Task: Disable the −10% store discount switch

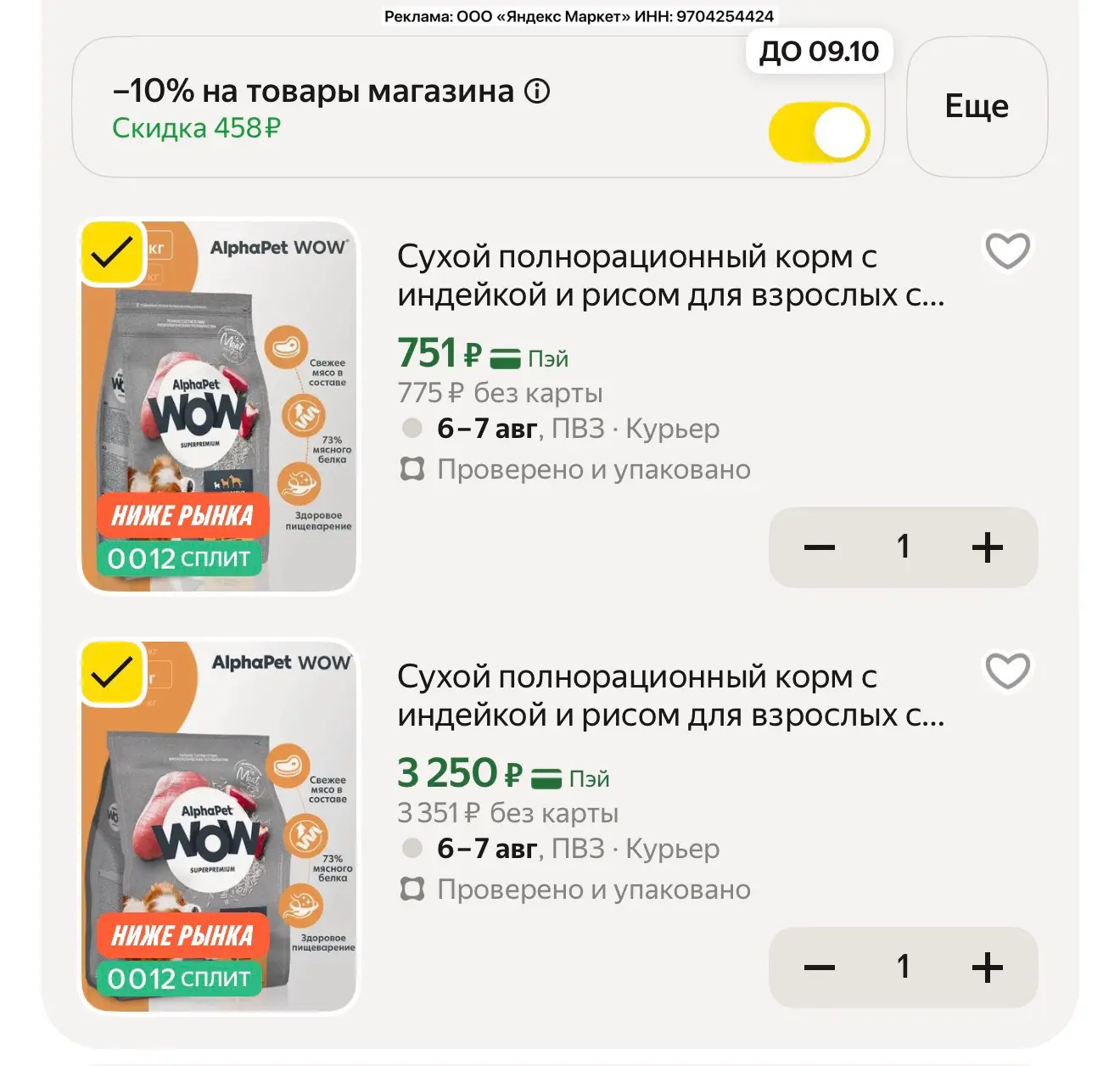Action: 819,132
